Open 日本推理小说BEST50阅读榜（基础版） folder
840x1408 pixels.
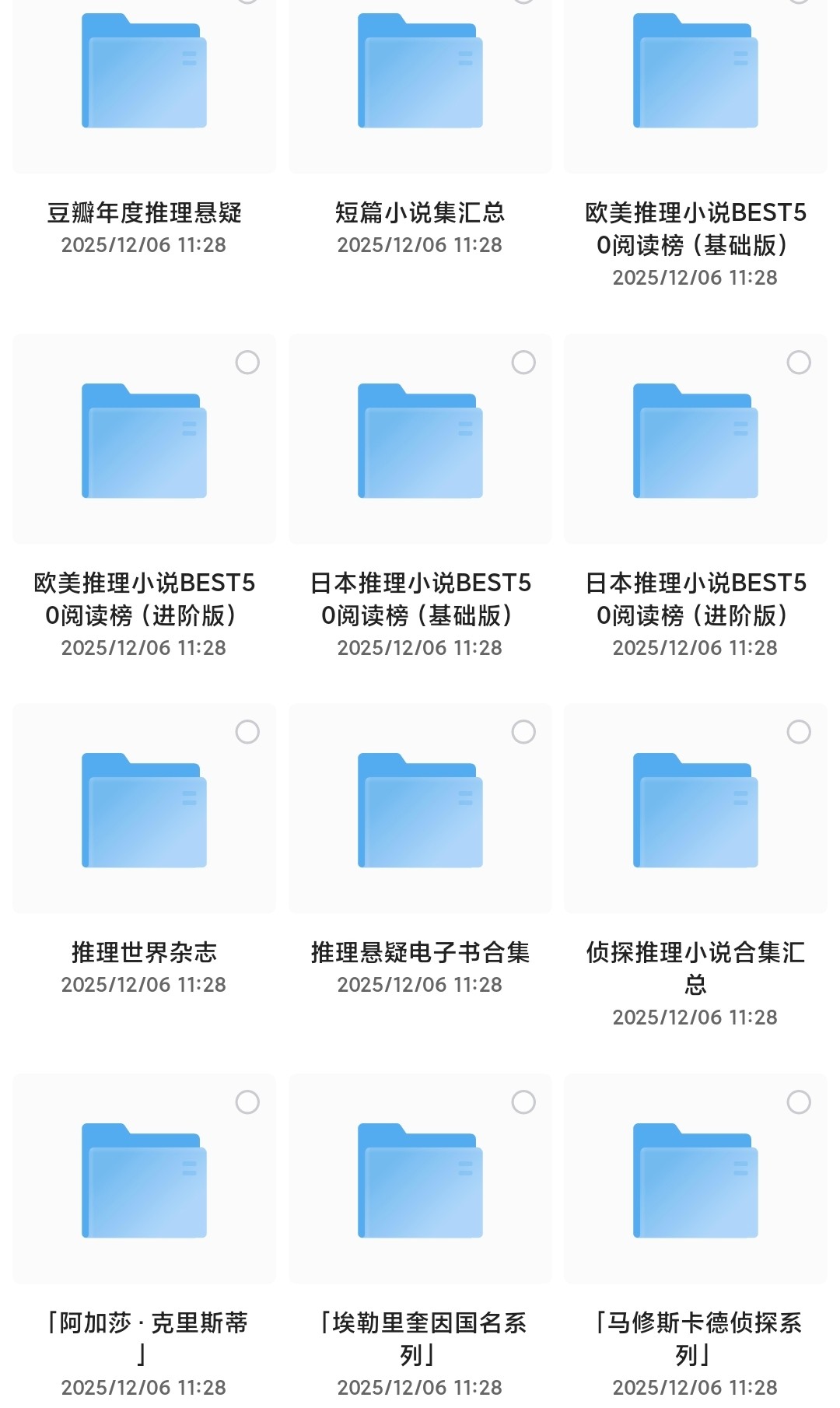[x=420, y=442]
